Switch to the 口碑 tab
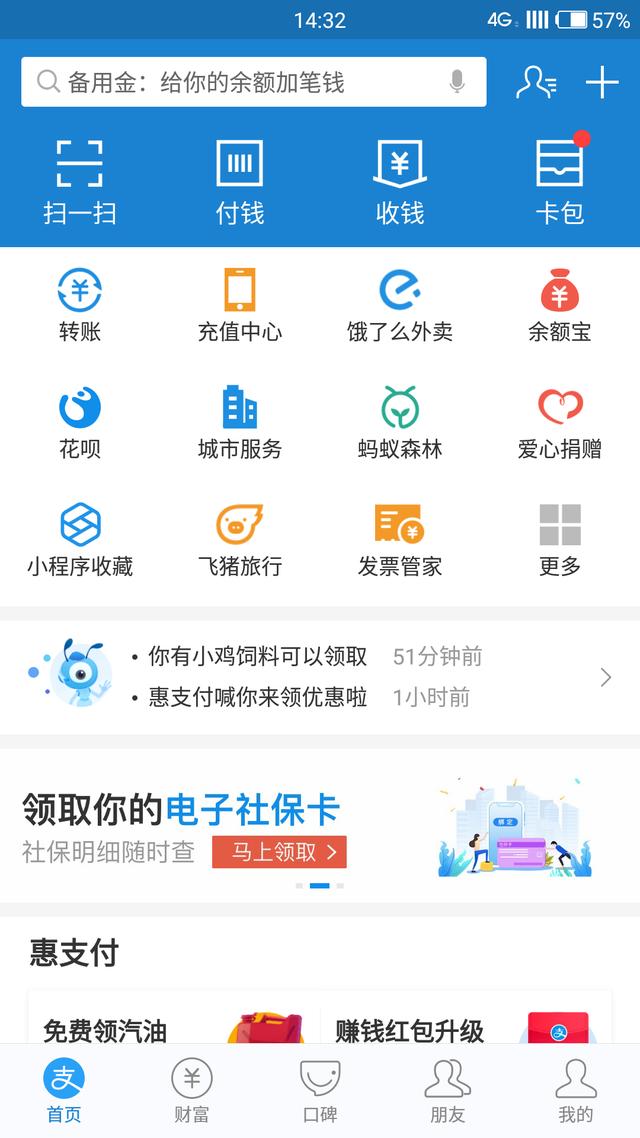This screenshot has height=1138, width=640. pyautogui.click(x=320, y=1092)
